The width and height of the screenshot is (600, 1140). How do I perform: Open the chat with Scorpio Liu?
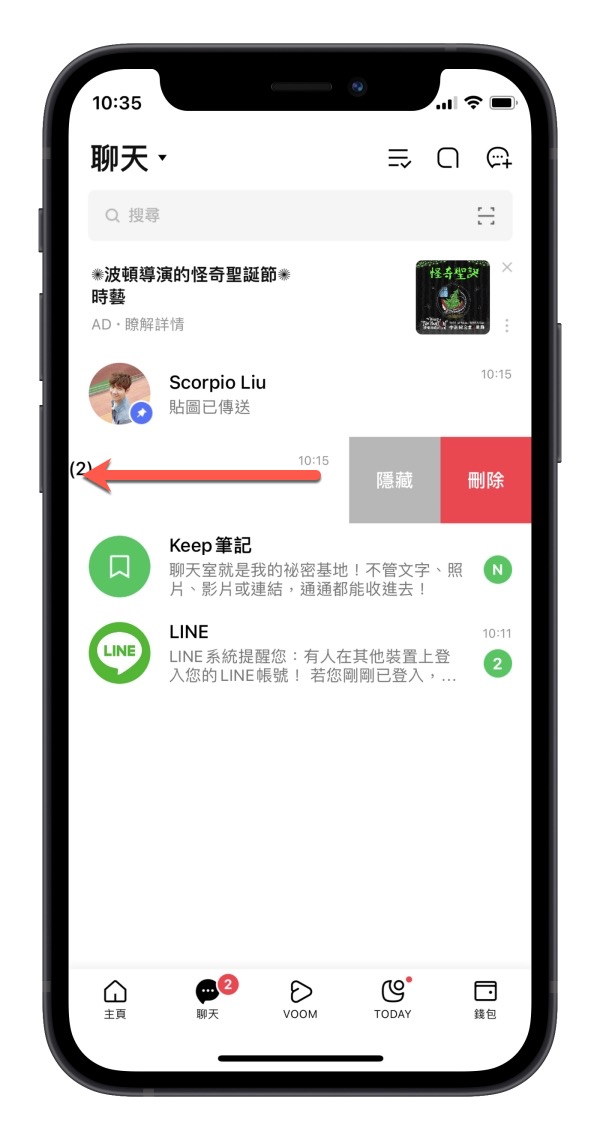(300, 393)
